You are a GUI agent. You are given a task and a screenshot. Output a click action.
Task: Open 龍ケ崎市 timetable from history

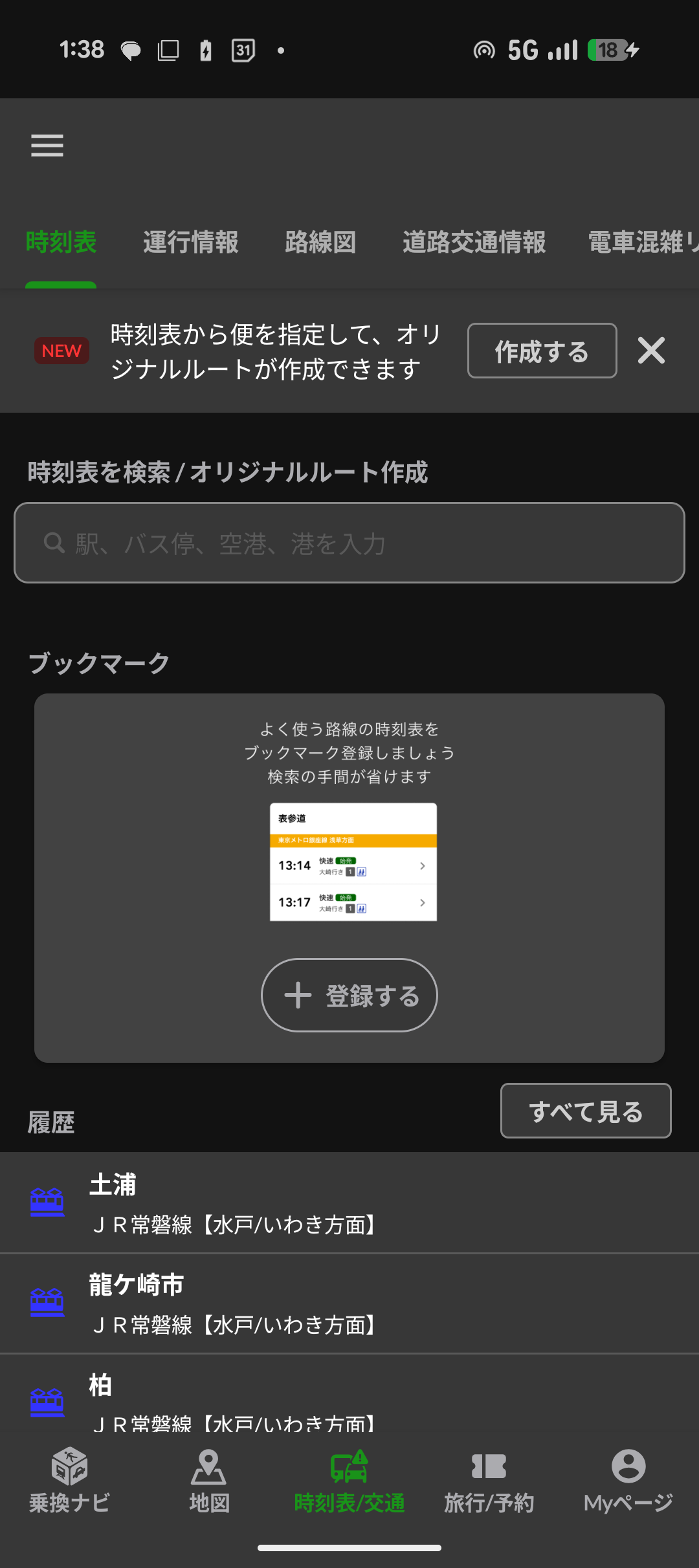(349, 1303)
